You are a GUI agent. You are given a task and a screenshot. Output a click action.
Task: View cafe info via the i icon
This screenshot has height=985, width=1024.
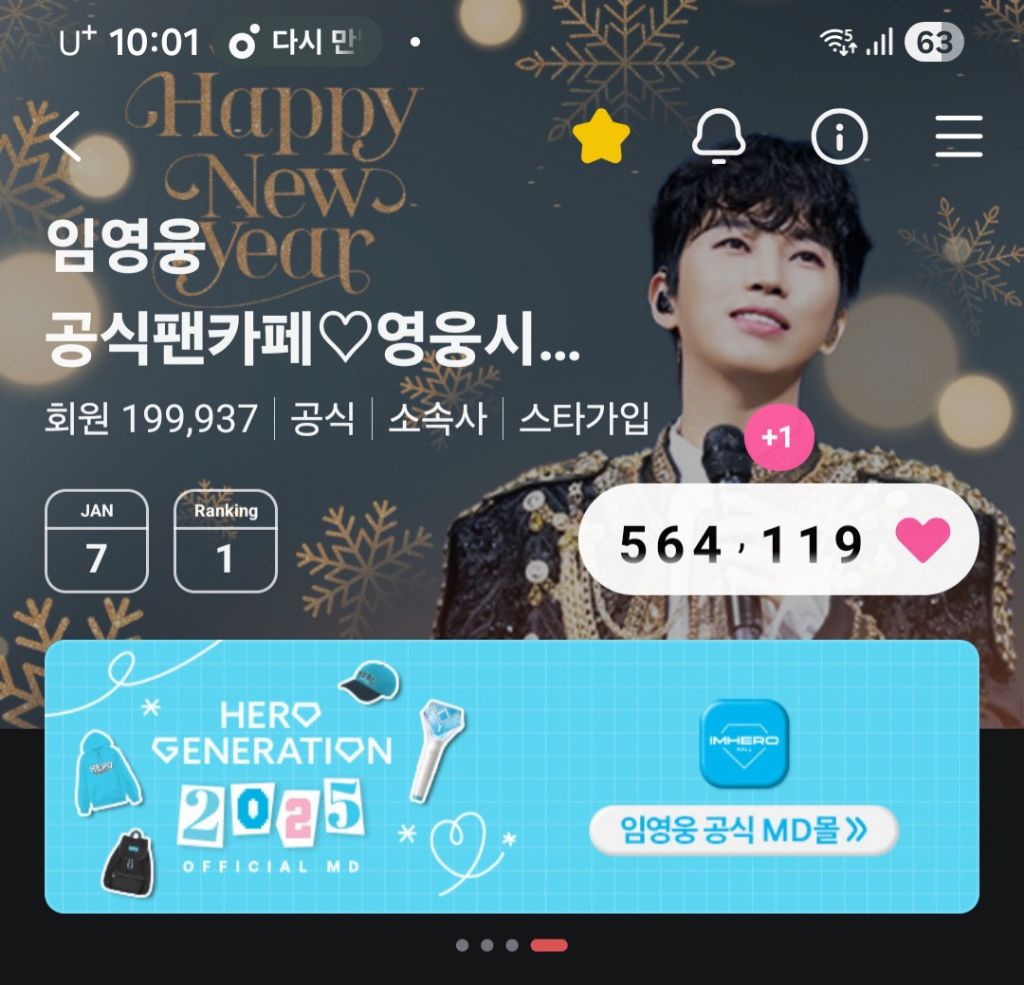point(838,138)
